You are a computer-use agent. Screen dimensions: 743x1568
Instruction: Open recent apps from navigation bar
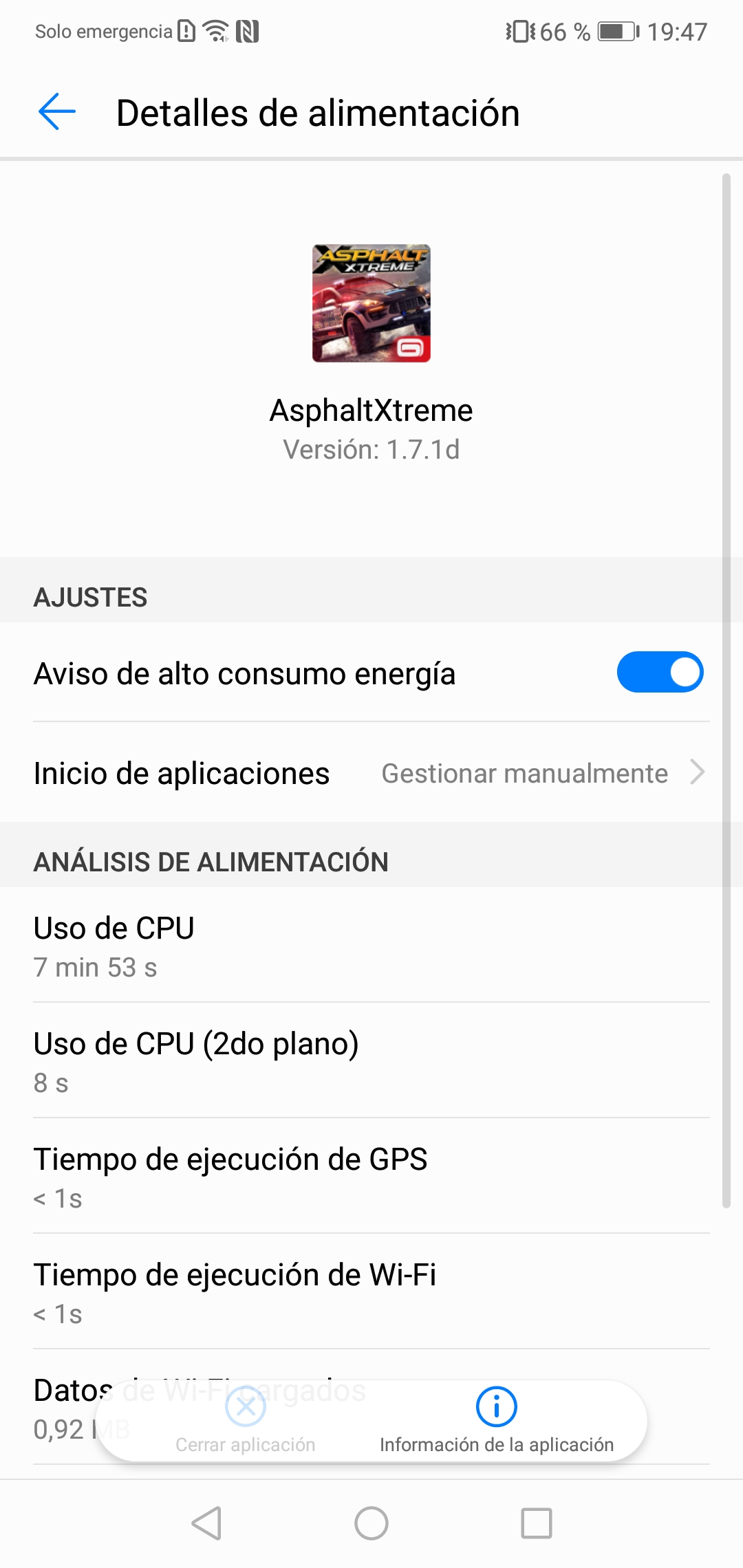537,1523
